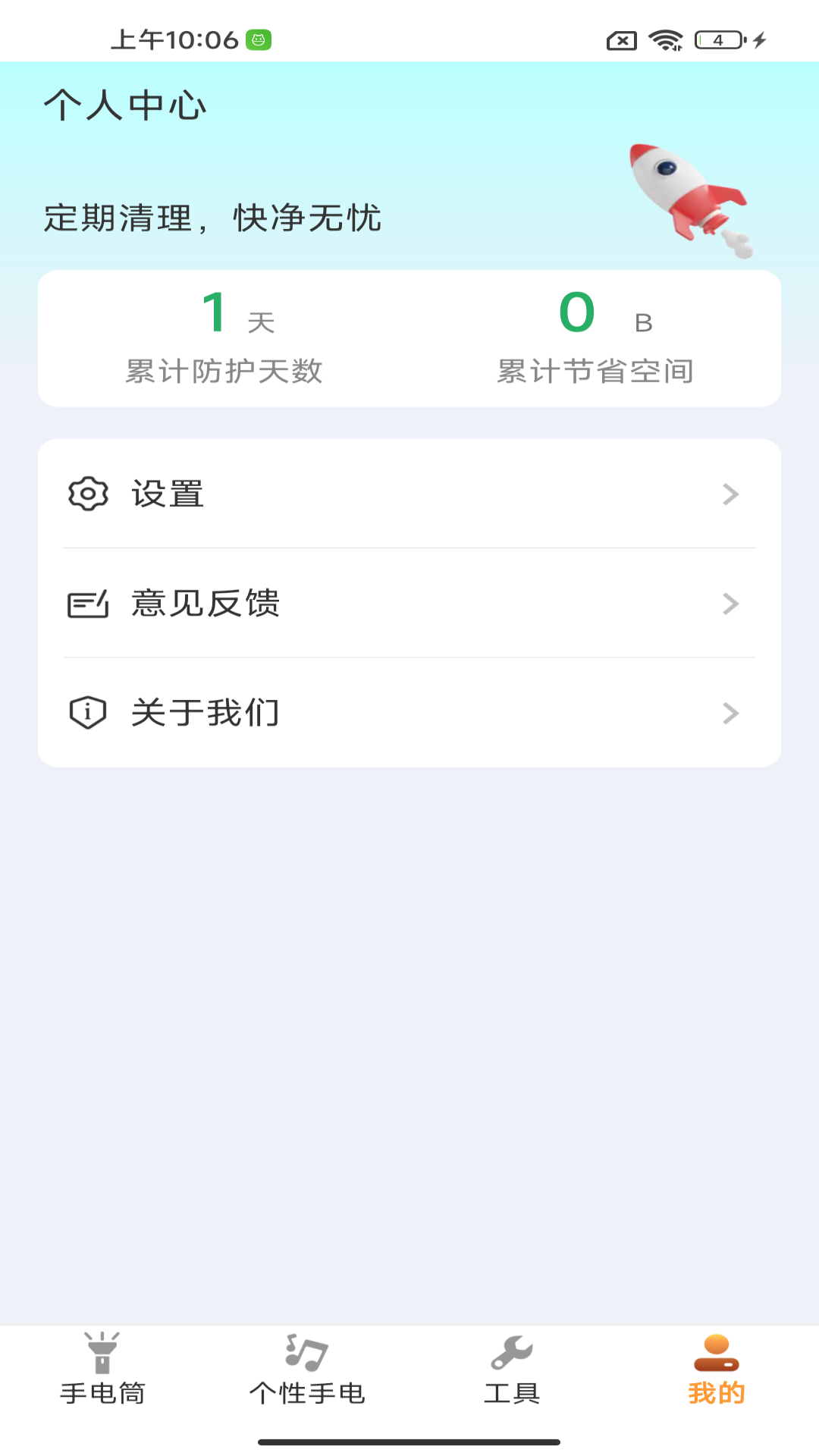Expand 关于我们 with its chevron arrow
This screenshot has height=1456, width=819.
point(730,712)
